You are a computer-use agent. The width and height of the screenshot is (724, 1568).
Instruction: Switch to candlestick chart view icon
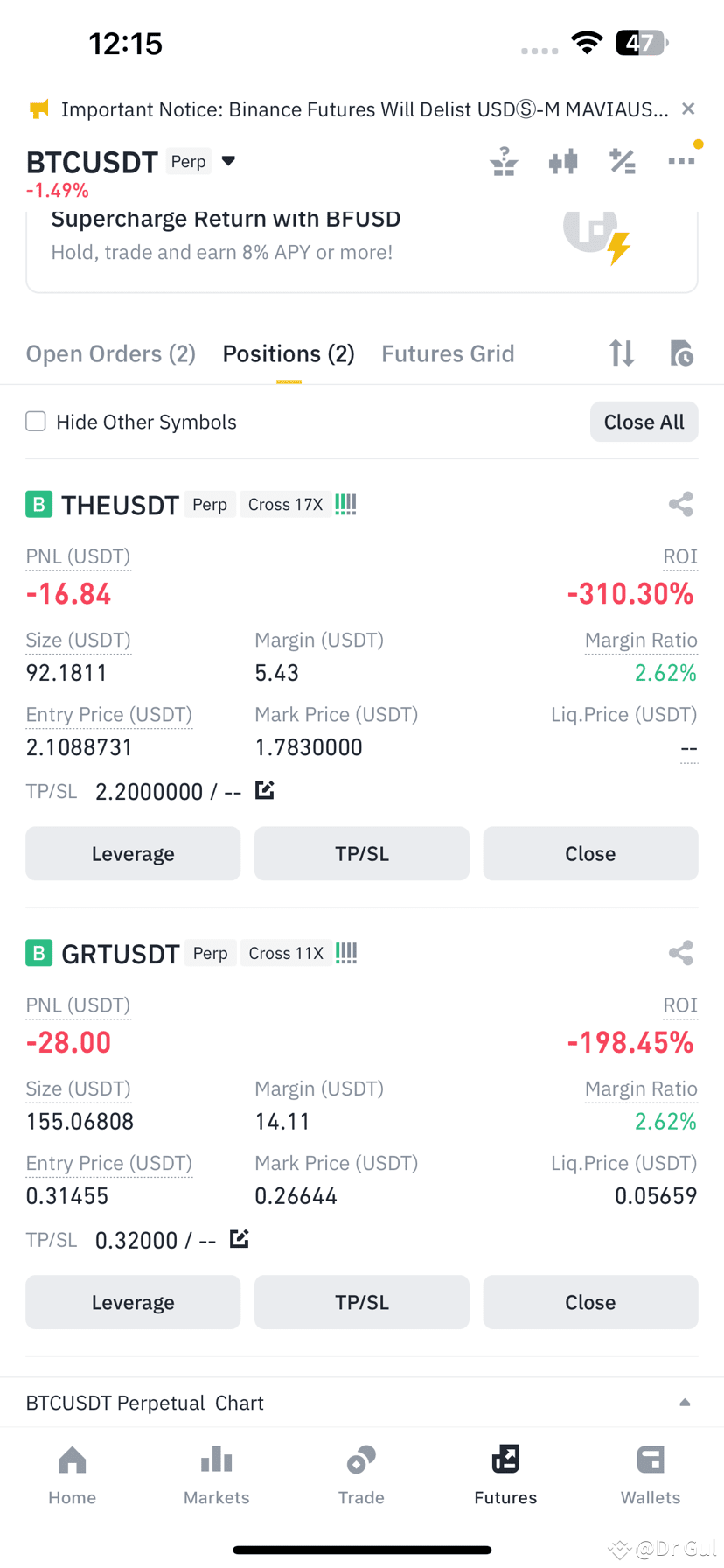pyautogui.click(x=563, y=161)
